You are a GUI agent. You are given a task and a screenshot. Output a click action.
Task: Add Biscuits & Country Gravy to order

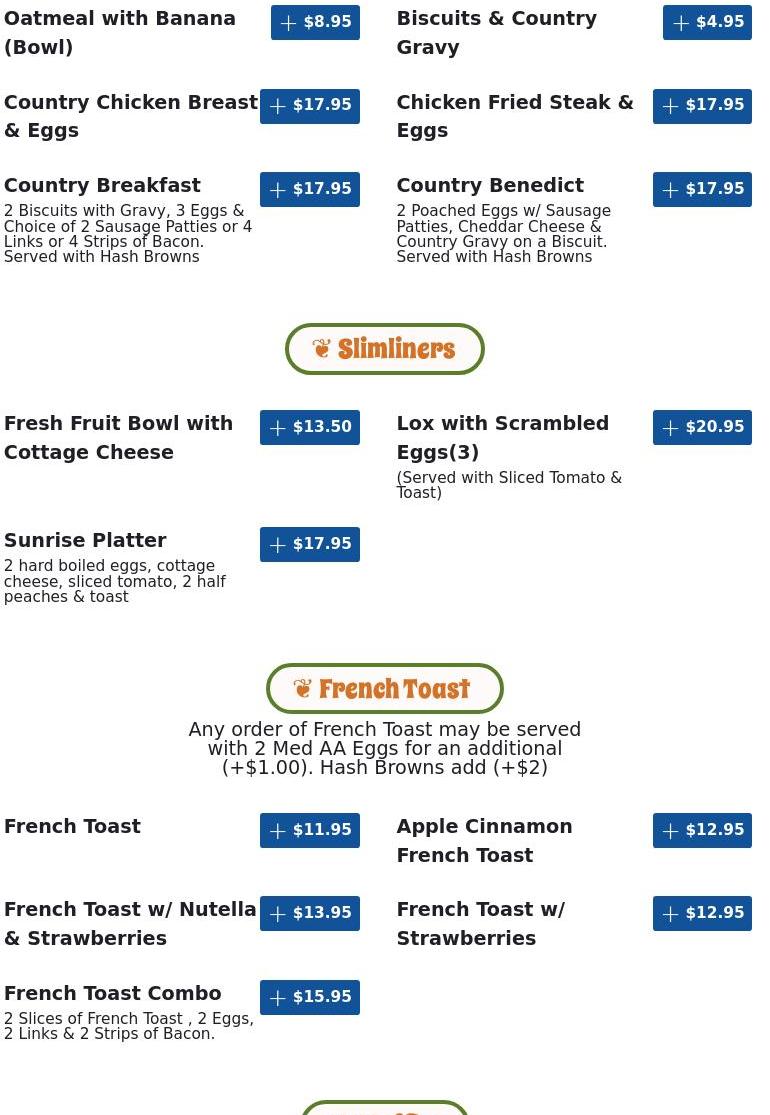tap(707, 22)
